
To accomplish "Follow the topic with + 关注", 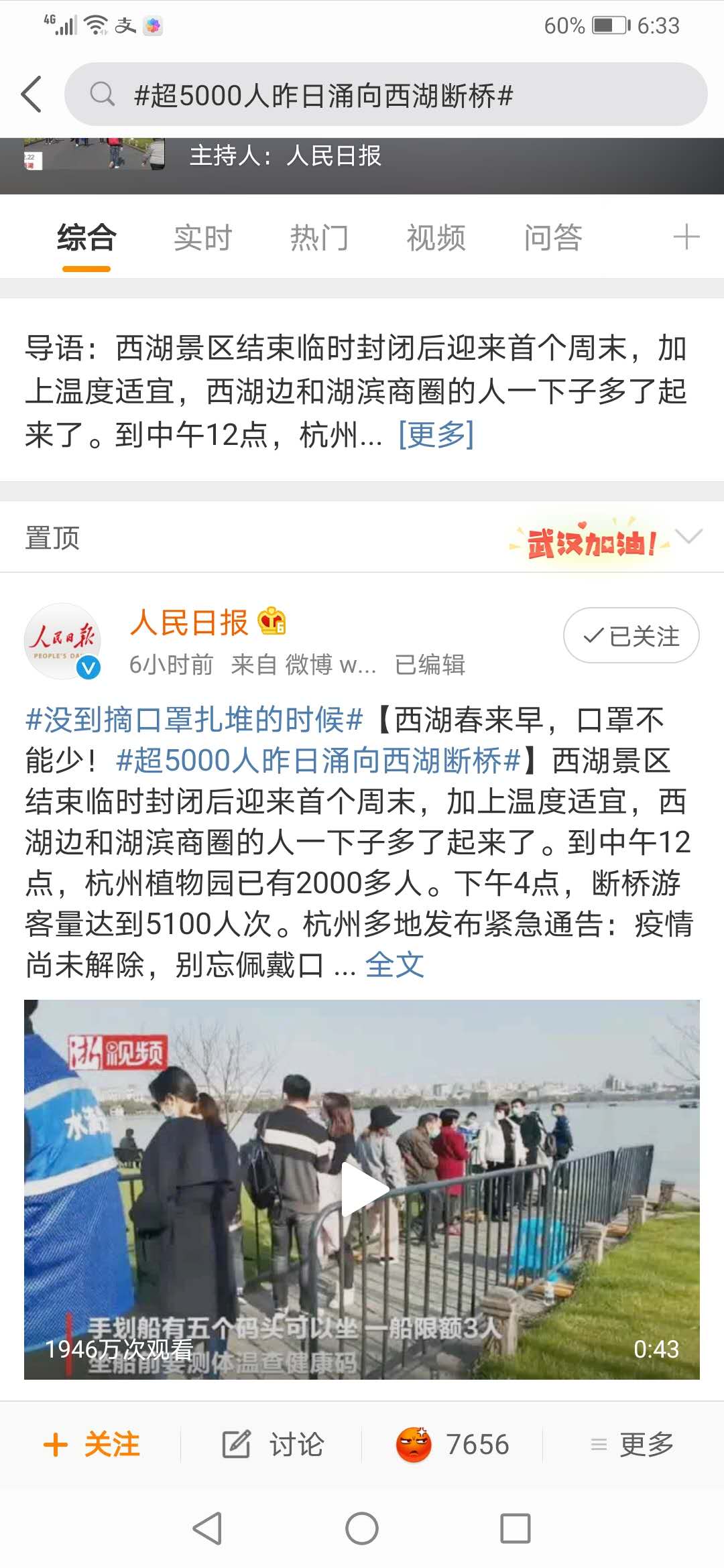I will click(92, 1444).
